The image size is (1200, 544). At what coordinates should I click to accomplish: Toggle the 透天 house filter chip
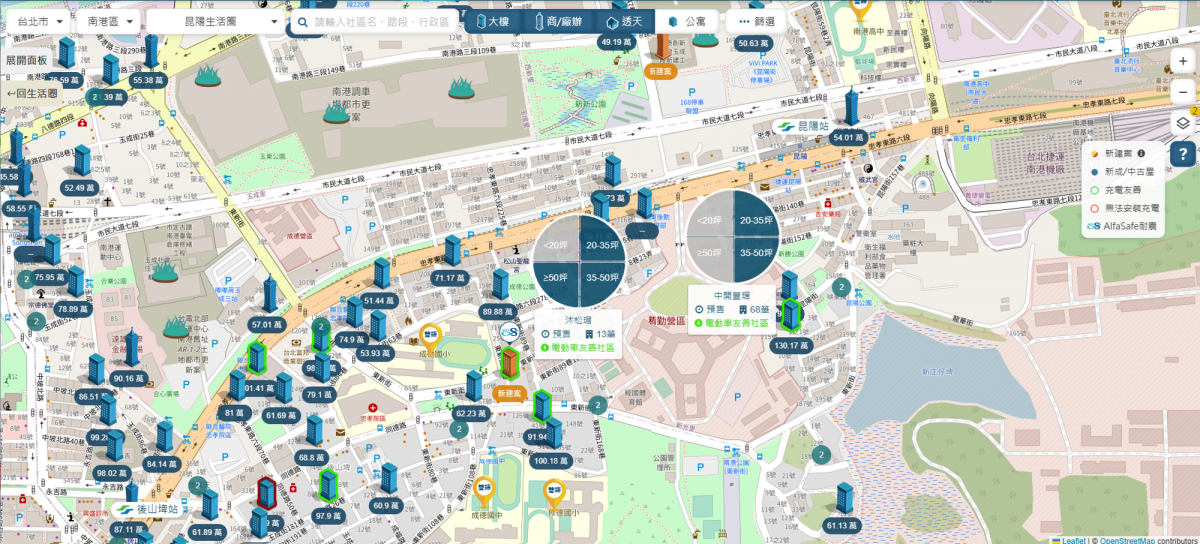click(x=626, y=21)
